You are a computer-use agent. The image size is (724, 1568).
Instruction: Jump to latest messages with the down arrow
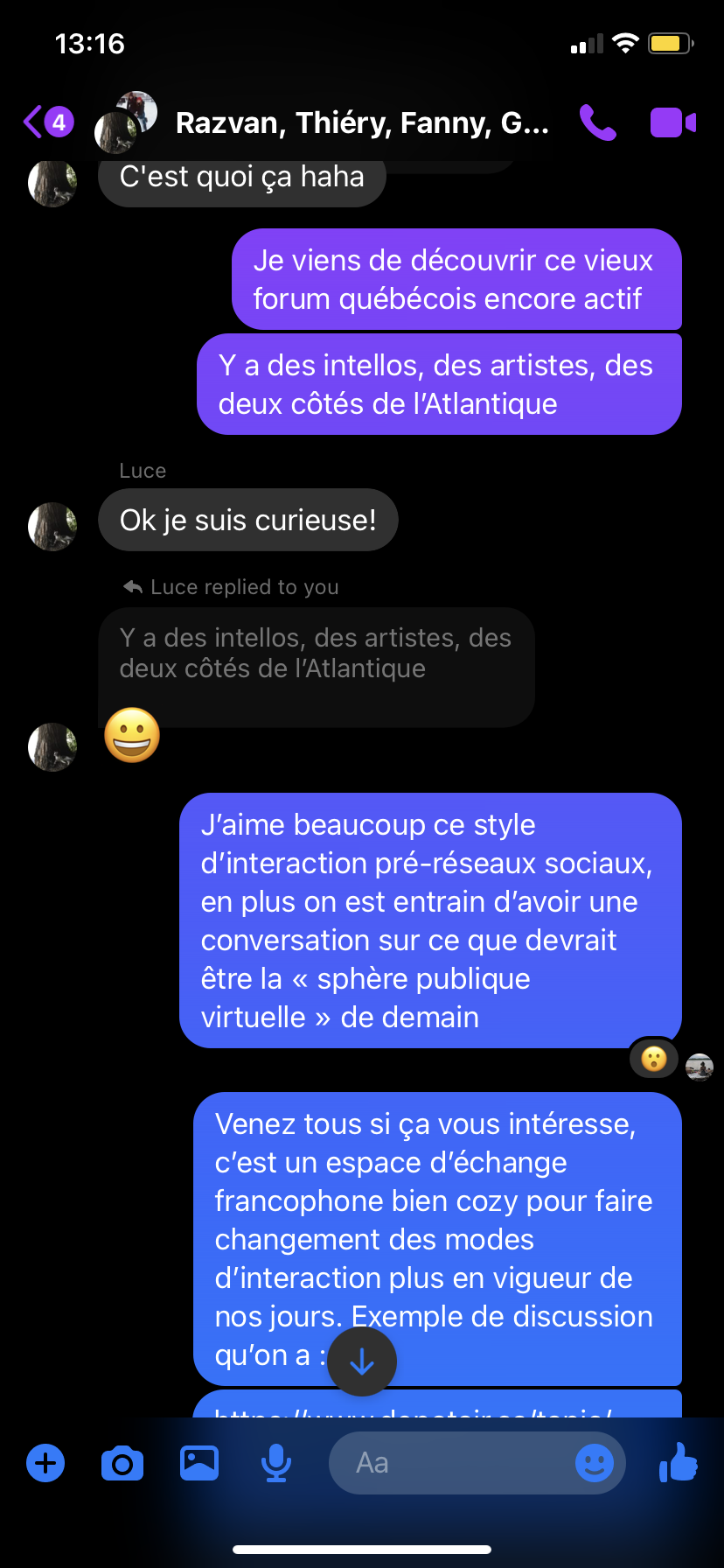(362, 1361)
